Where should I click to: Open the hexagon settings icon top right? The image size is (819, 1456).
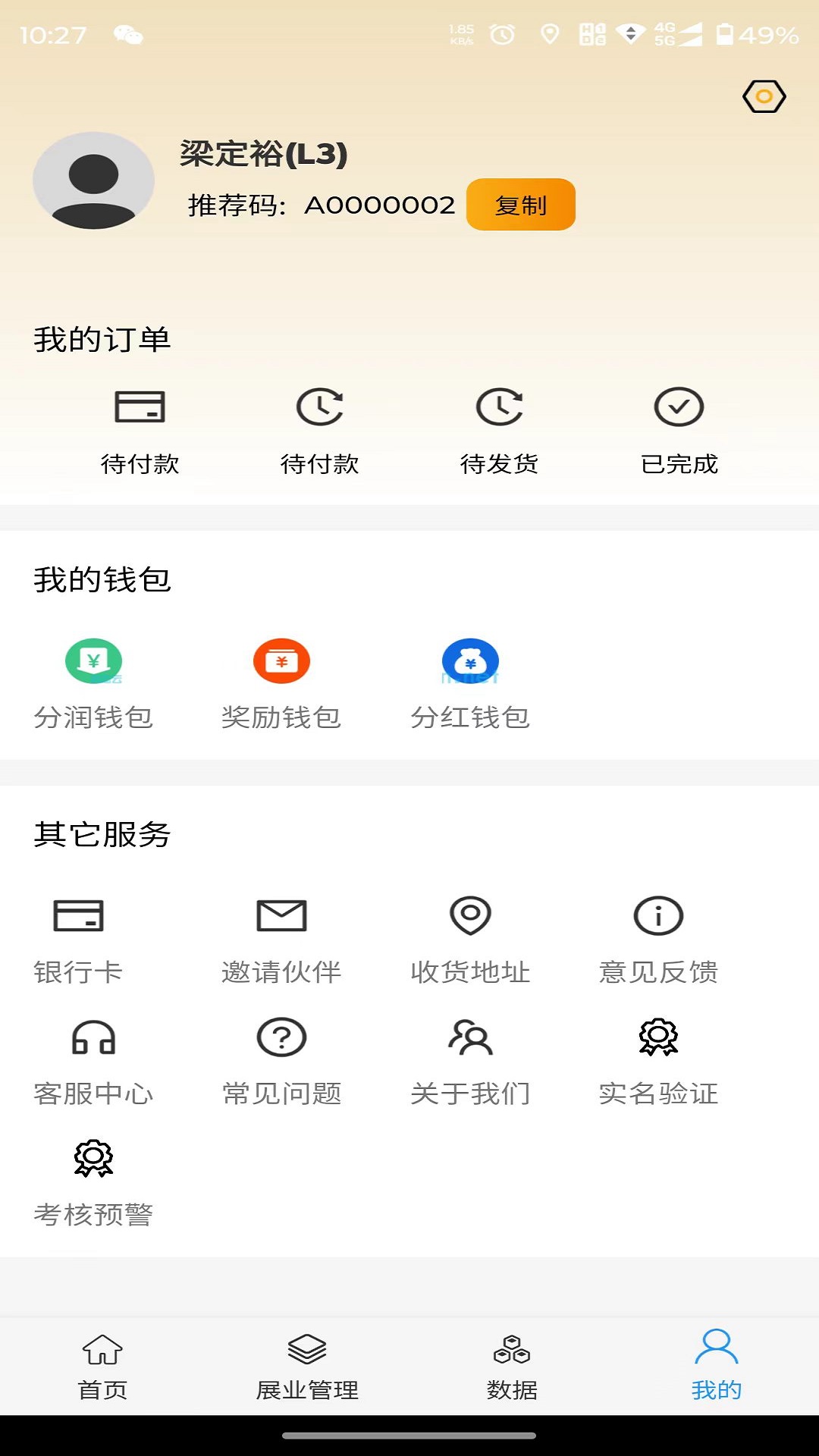click(x=764, y=95)
